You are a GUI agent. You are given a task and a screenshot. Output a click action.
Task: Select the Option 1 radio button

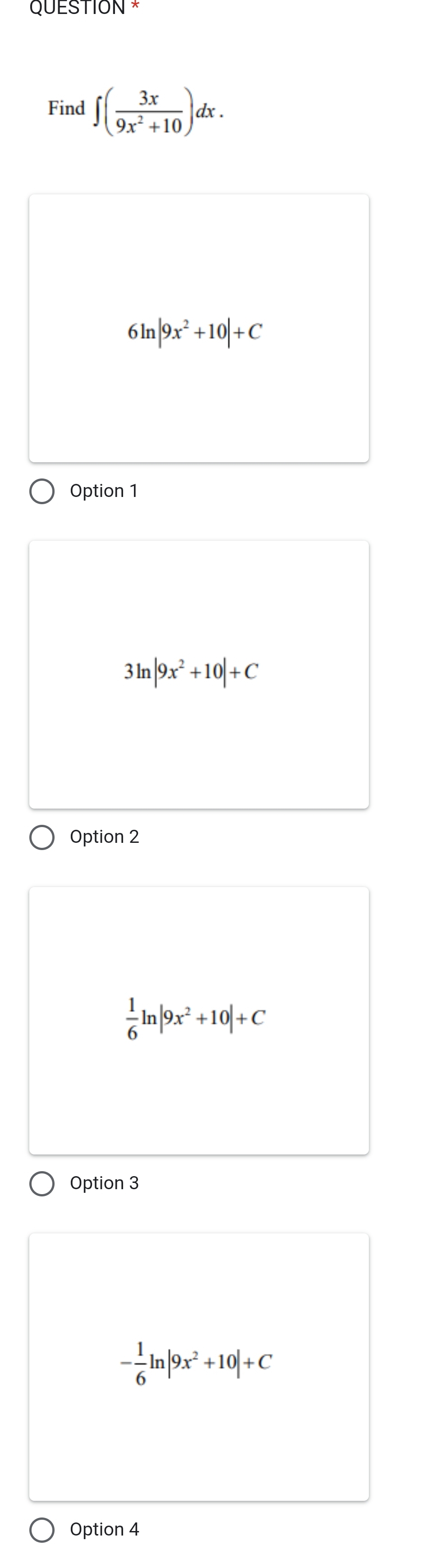(42, 491)
